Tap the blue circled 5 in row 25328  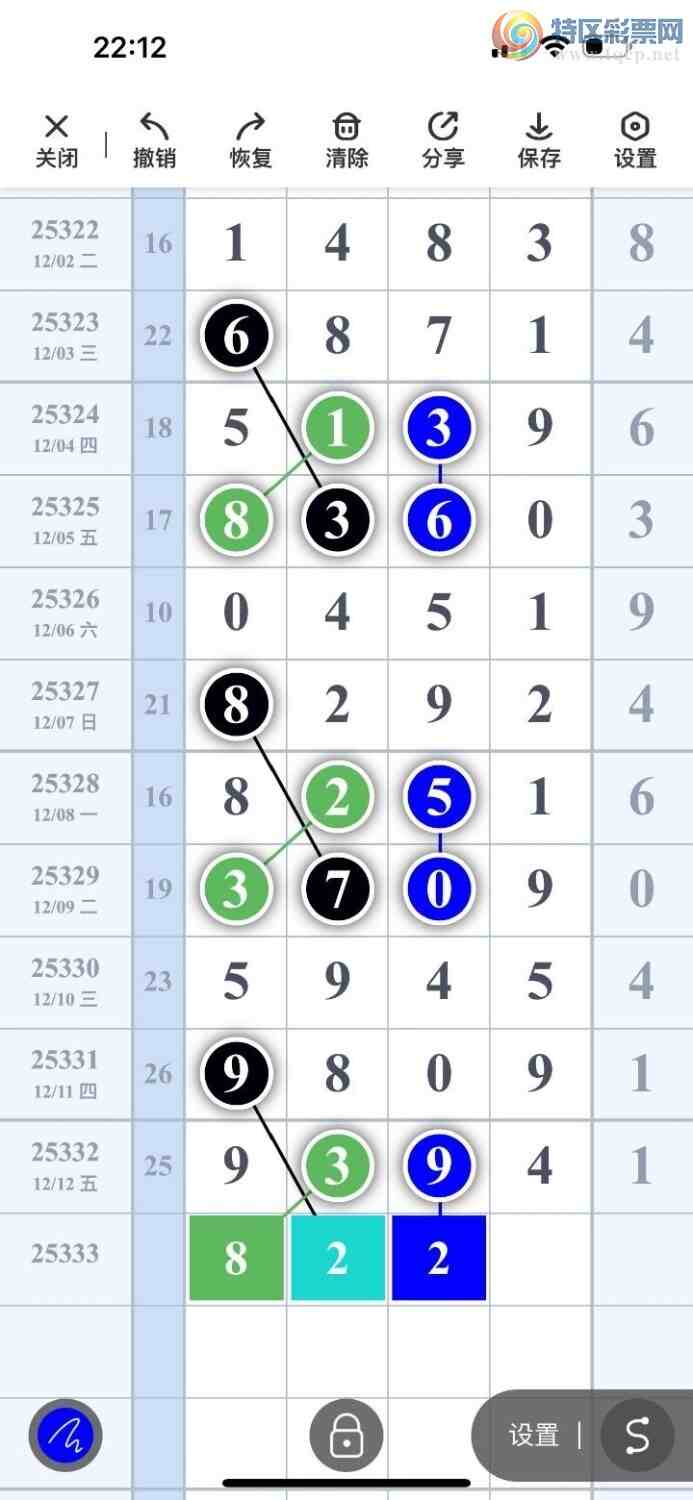(439, 797)
